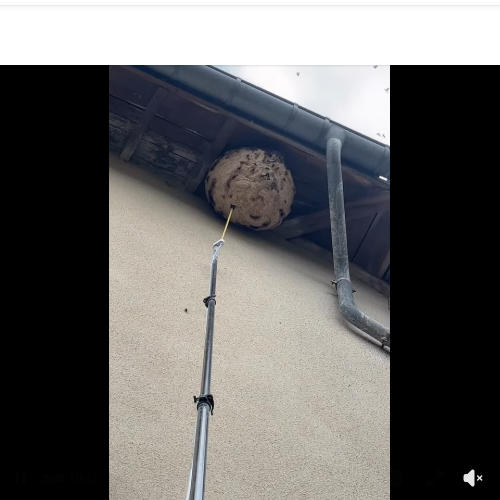The width and height of the screenshot is (500, 500).
Task: Tap the hornet nest video to pause
Action: pos(249,282)
